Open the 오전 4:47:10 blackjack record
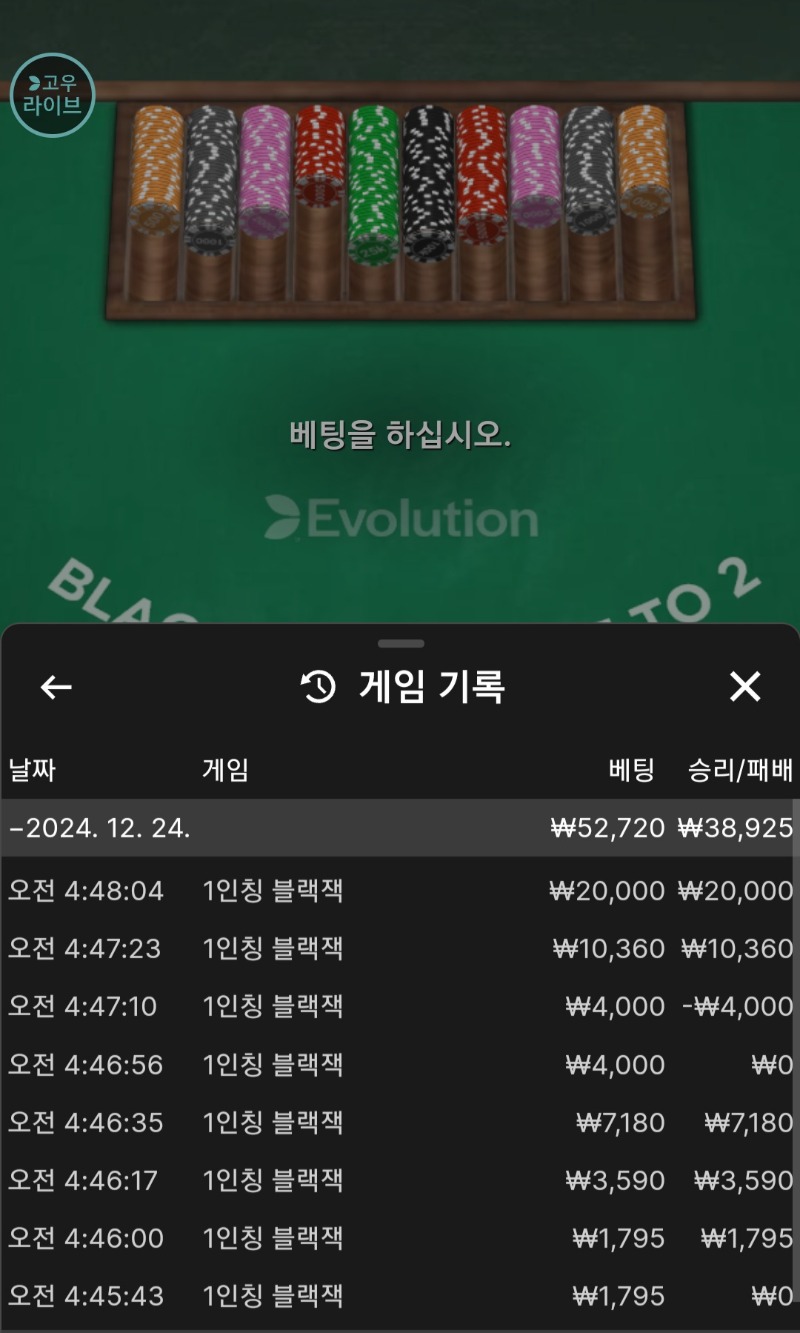Screen dimensions: 800x1333 coord(398,1006)
